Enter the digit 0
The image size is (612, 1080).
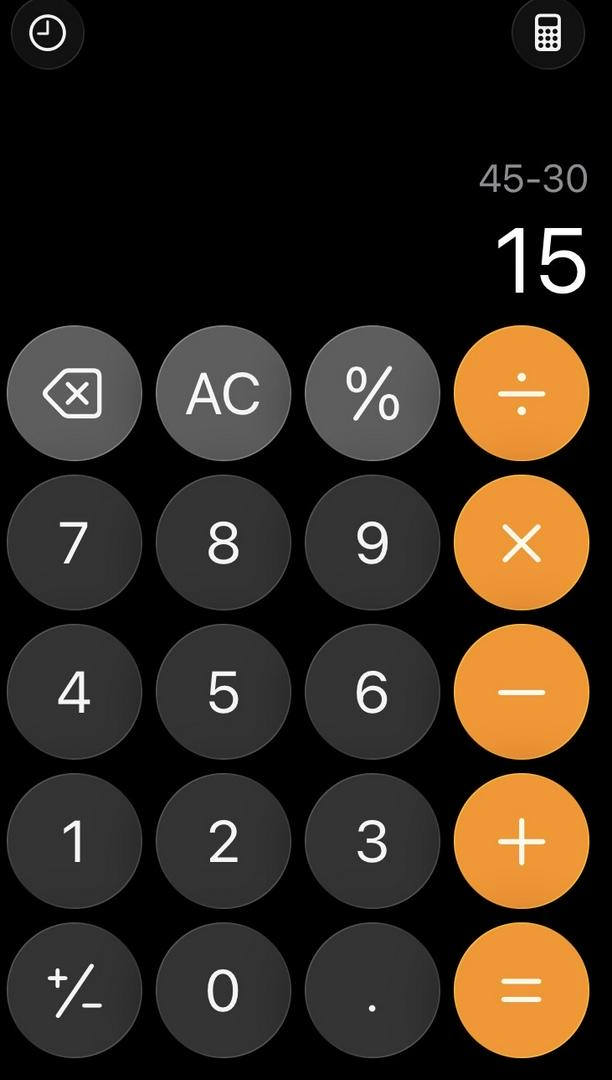223,990
